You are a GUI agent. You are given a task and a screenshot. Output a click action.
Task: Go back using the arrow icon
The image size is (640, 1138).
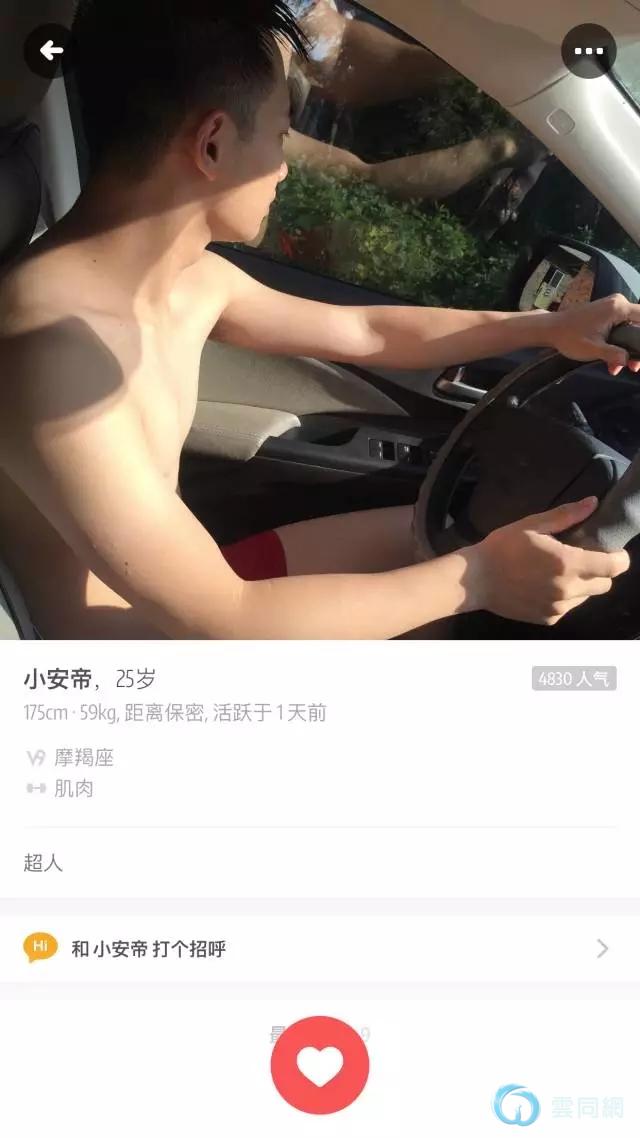[x=51, y=51]
